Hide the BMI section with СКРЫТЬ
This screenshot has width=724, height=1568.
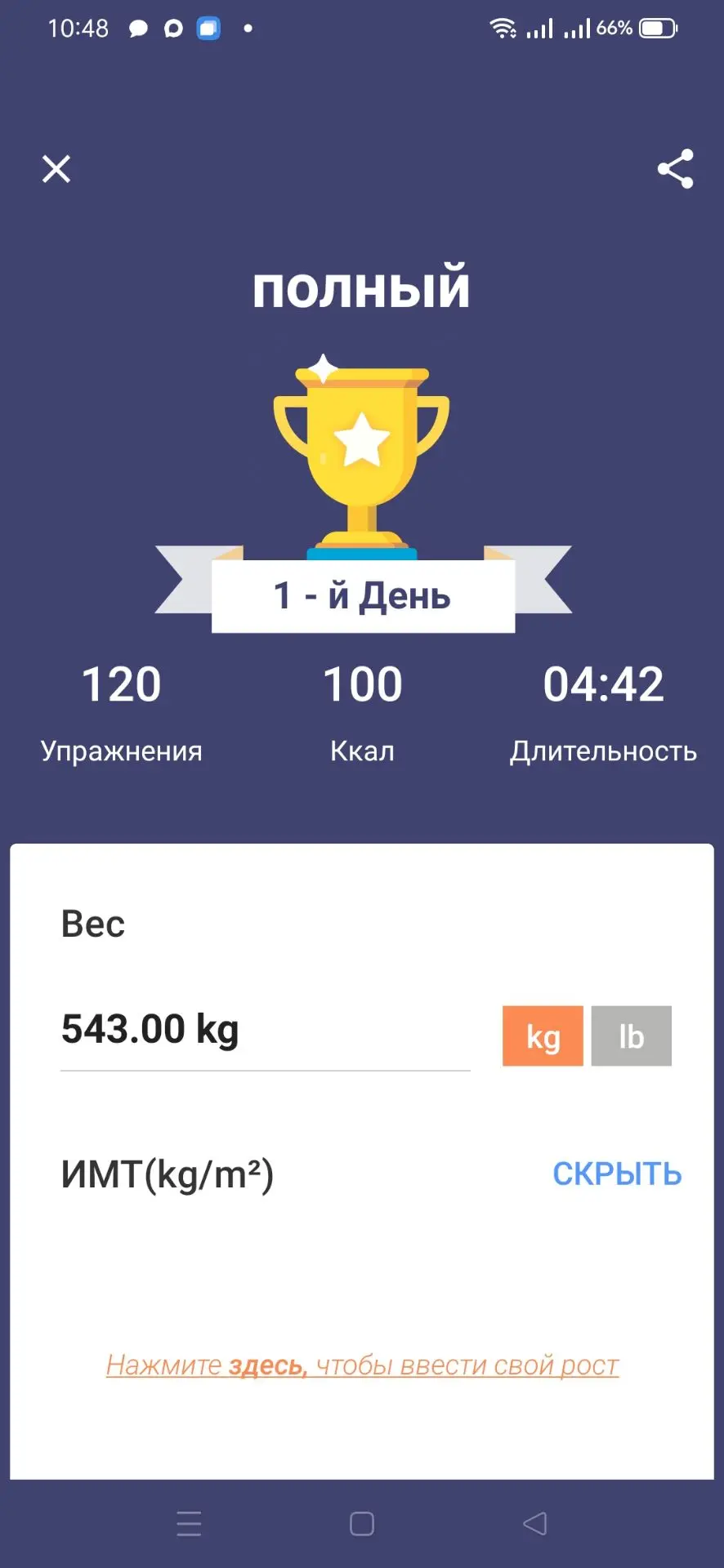[x=617, y=1174]
